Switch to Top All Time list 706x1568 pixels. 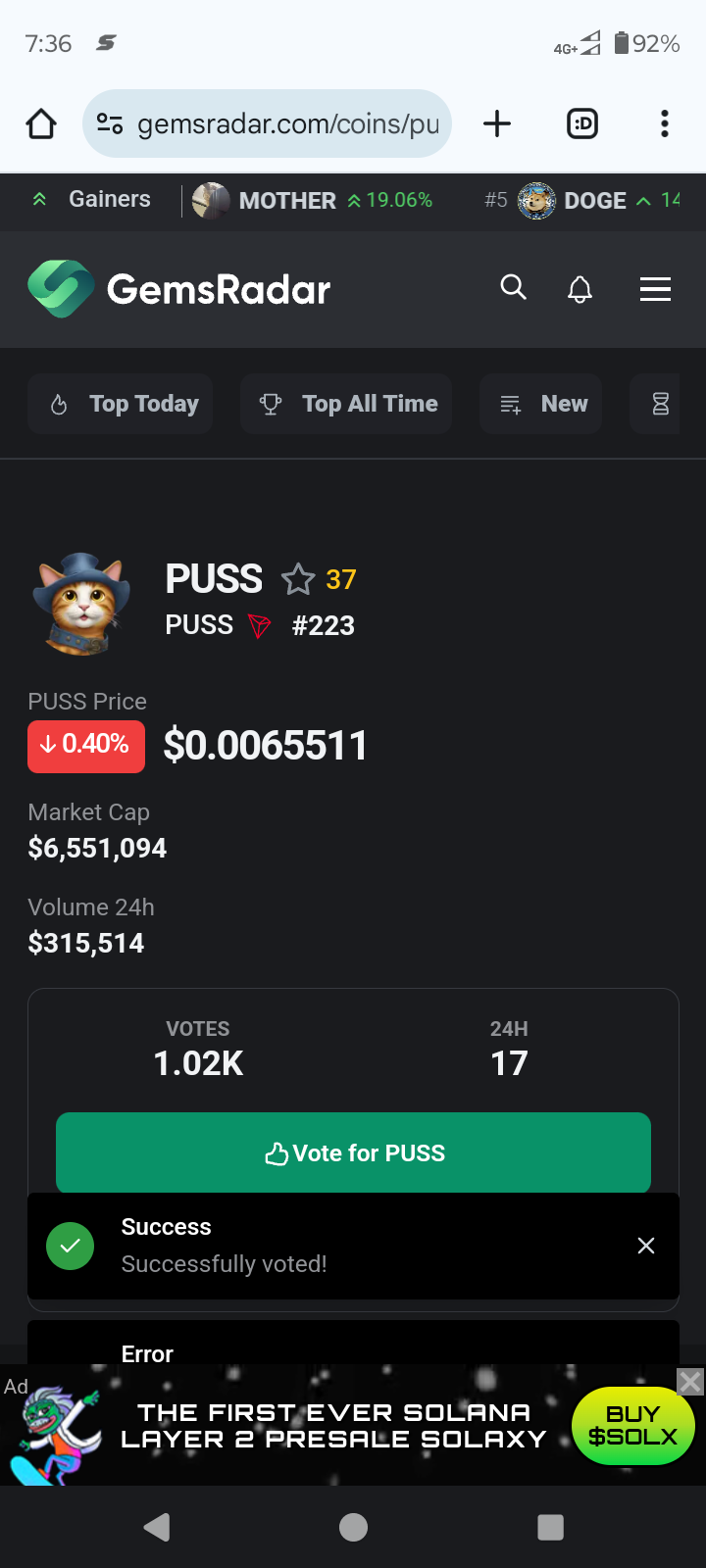tap(346, 404)
